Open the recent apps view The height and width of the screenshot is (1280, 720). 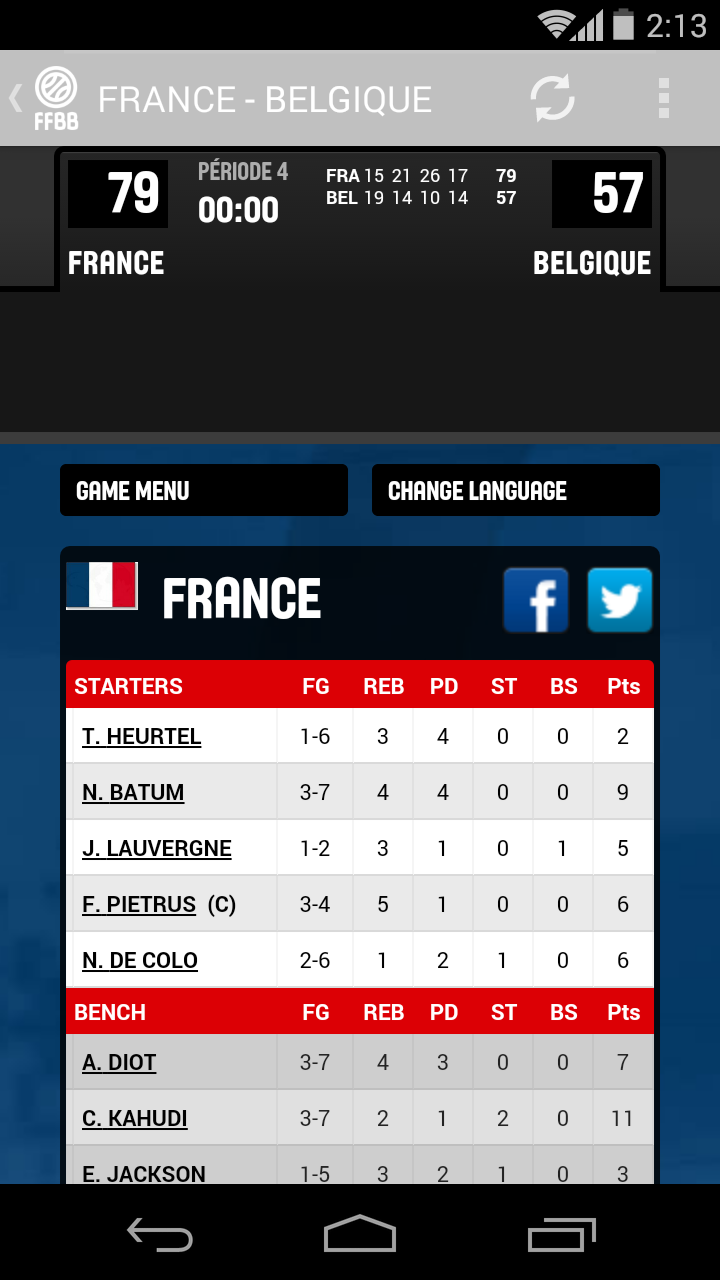(x=562, y=1234)
